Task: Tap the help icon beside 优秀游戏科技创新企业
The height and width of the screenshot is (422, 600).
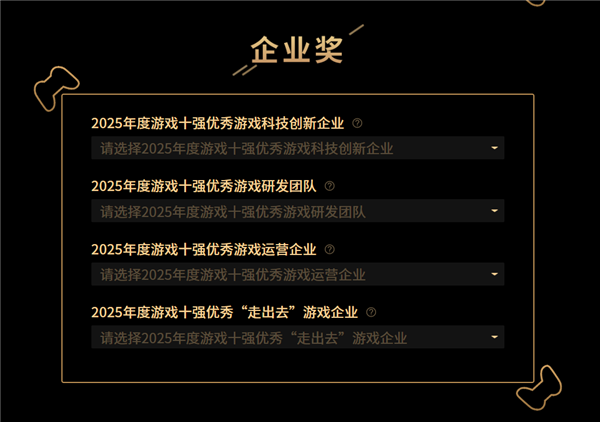Action: click(x=358, y=123)
